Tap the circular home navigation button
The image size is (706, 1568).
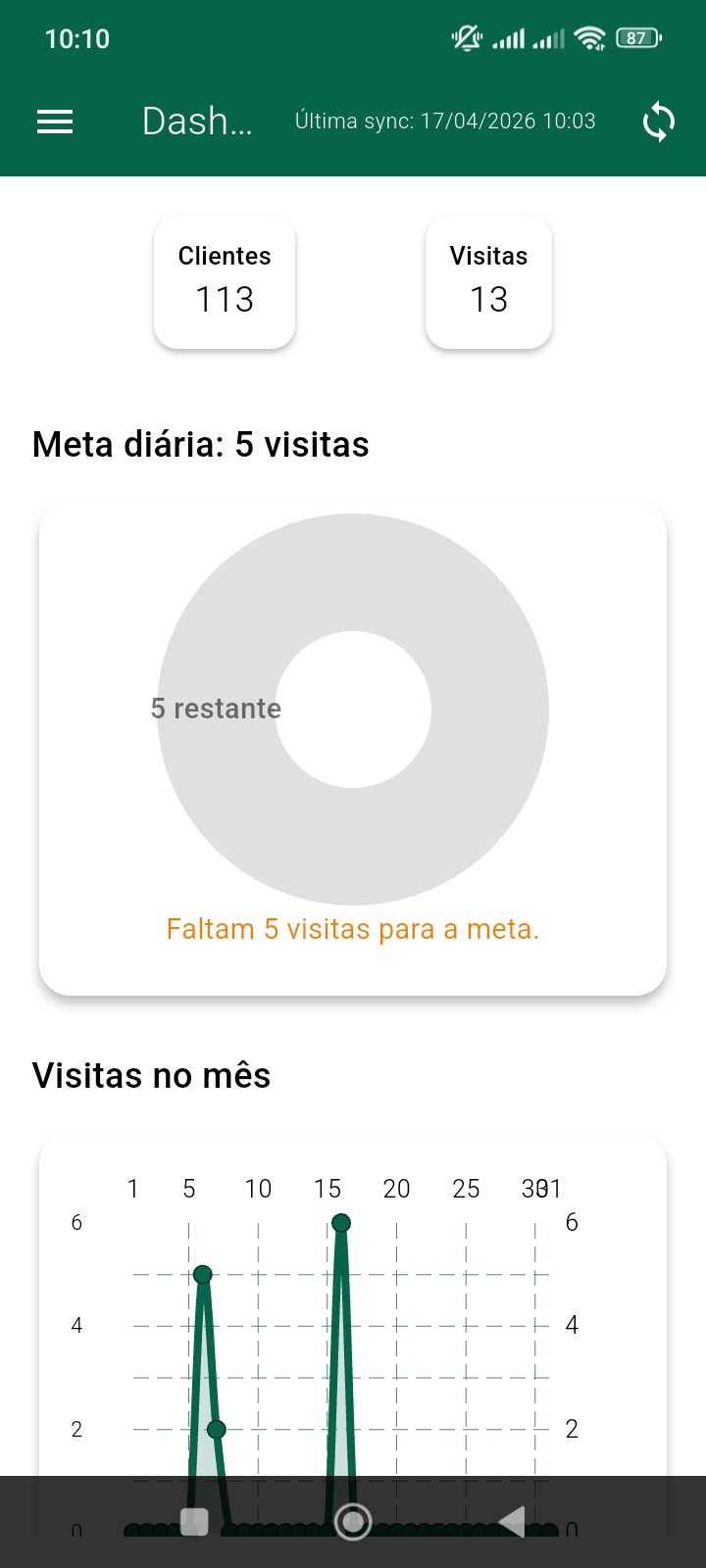pos(353,1520)
